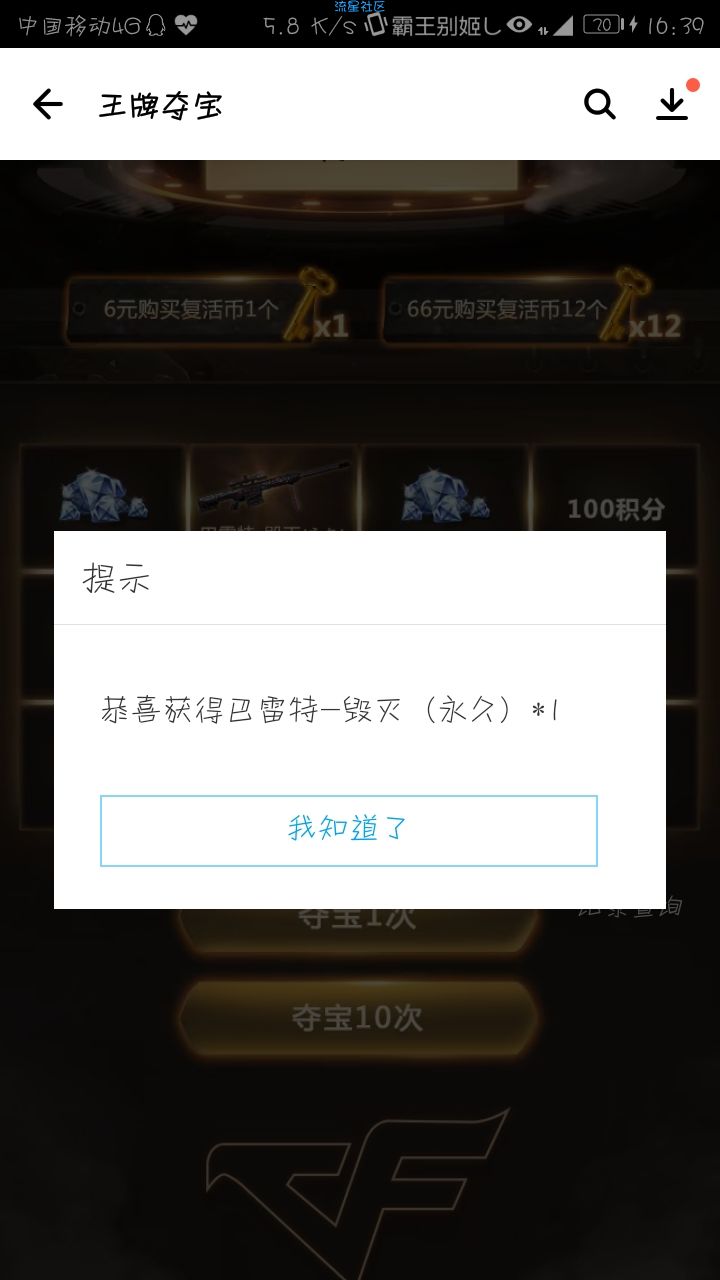Dismiss the dialog with 我知道了

(348, 830)
